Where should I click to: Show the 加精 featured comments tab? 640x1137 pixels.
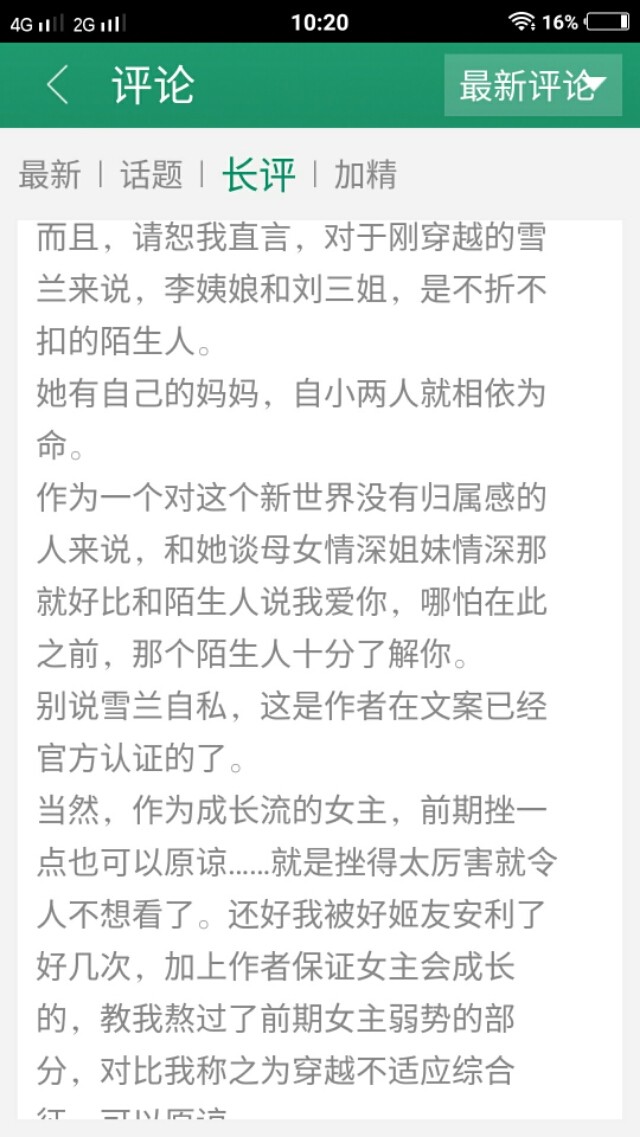tap(365, 175)
